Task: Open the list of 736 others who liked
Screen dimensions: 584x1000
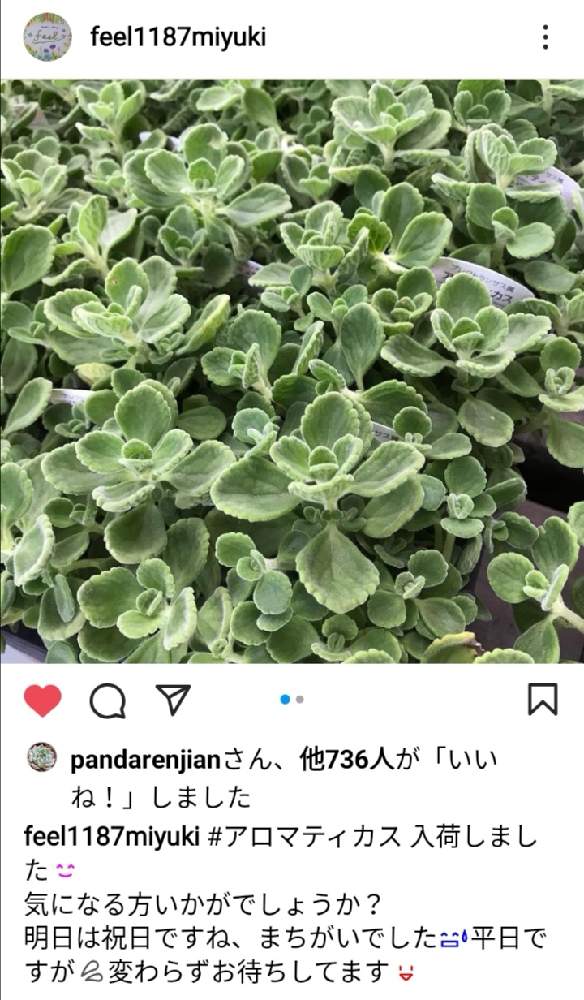Action: pos(347,760)
